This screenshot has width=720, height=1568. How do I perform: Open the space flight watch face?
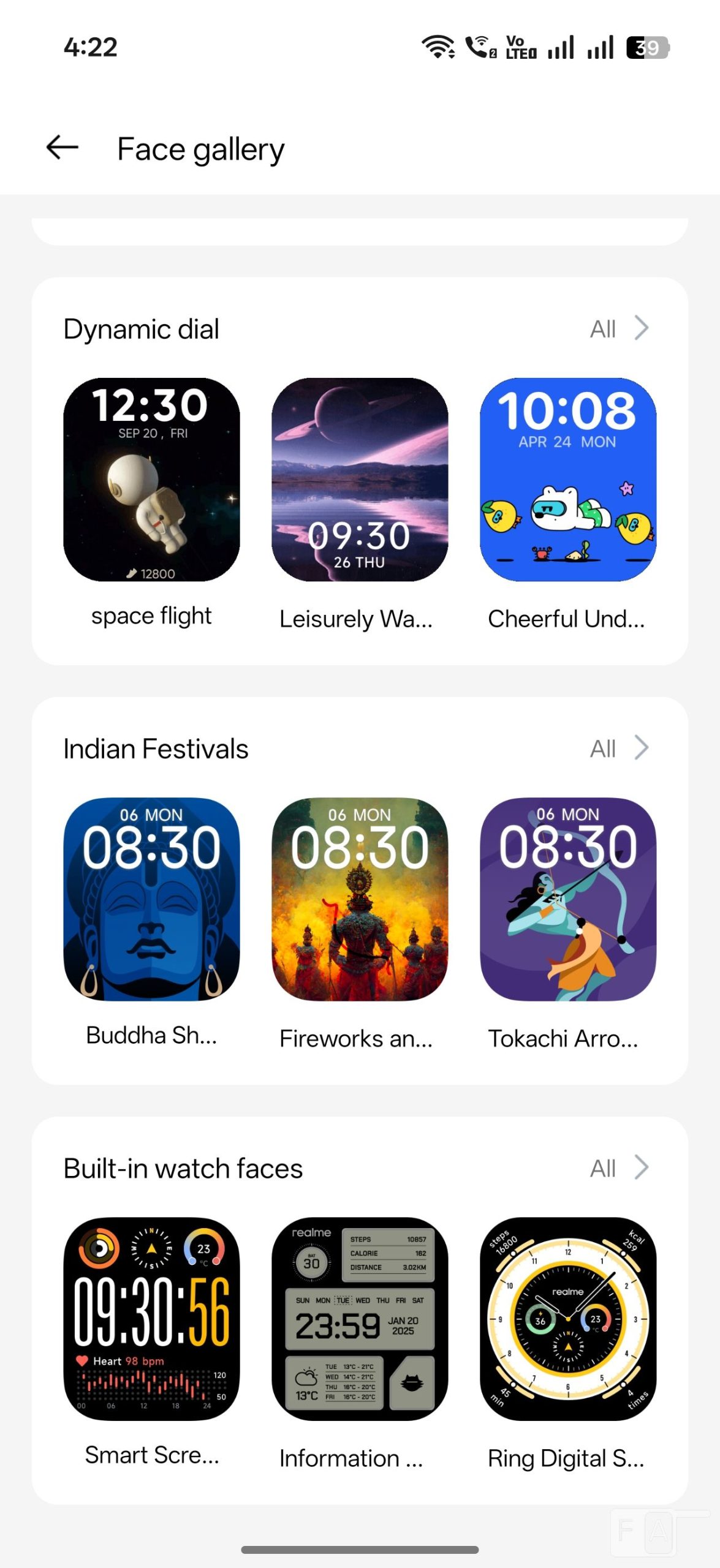click(x=151, y=480)
